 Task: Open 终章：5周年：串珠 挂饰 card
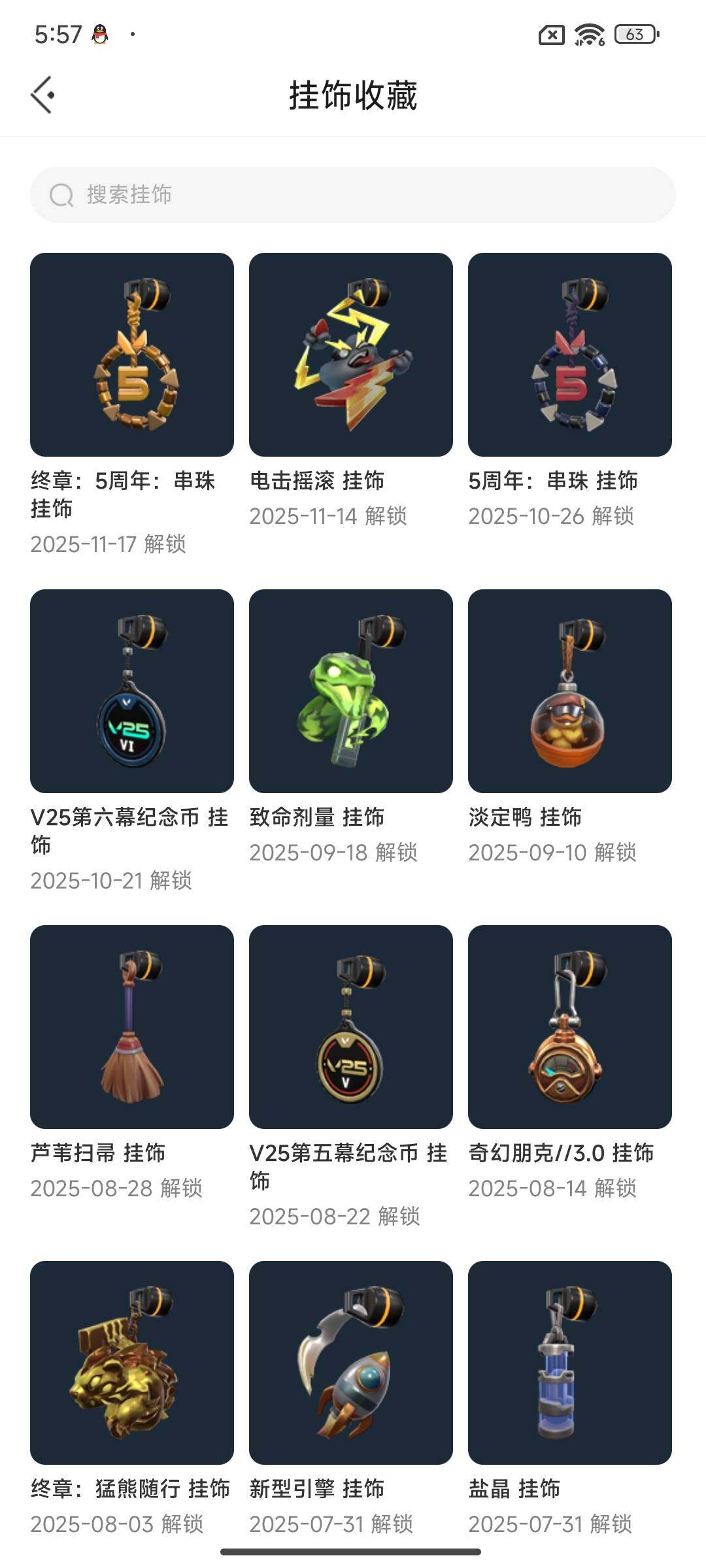pos(132,355)
